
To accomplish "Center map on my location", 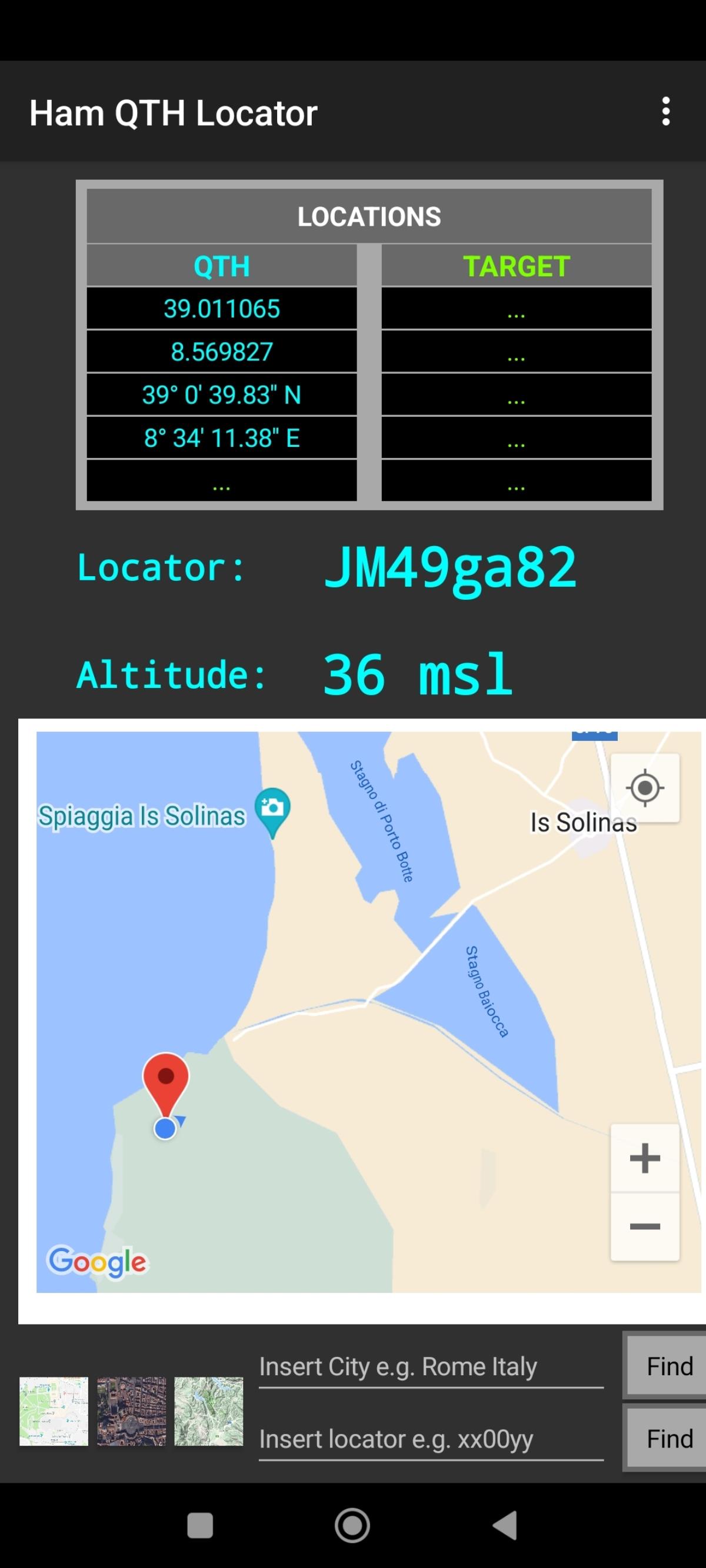I will click(x=644, y=788).
